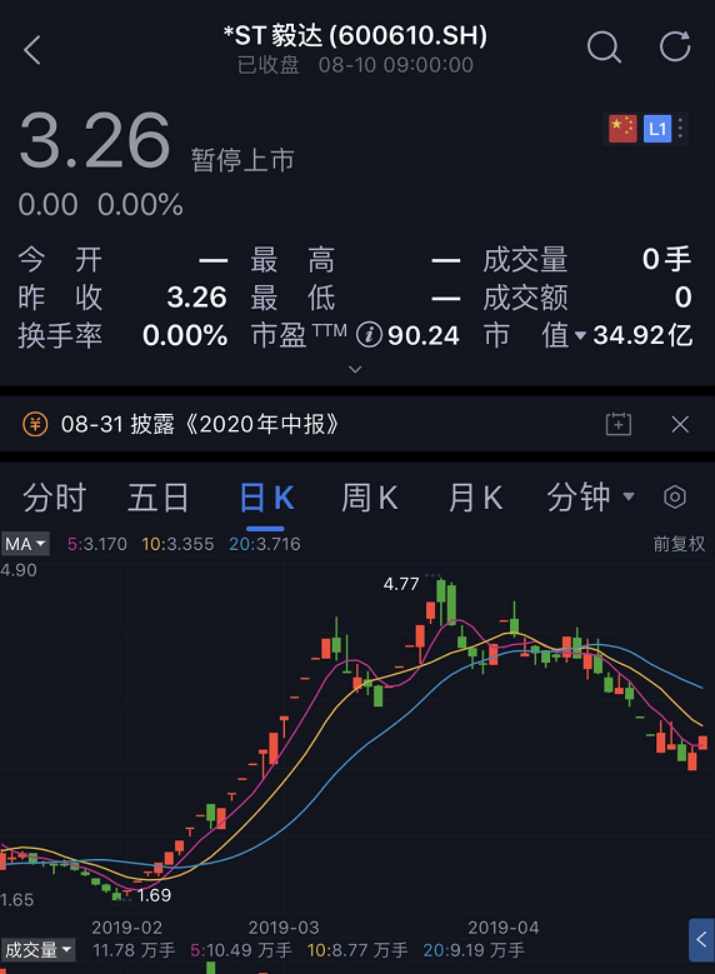
Task: Open the 2020年中报 disclosure notice
Action: coord(200,424)
